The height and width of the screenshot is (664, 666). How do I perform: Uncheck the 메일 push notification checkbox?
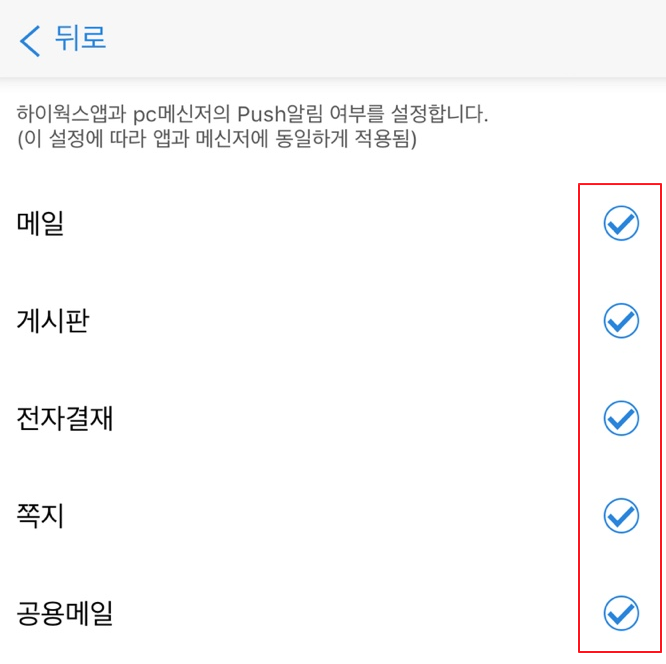tap(621, 223)
